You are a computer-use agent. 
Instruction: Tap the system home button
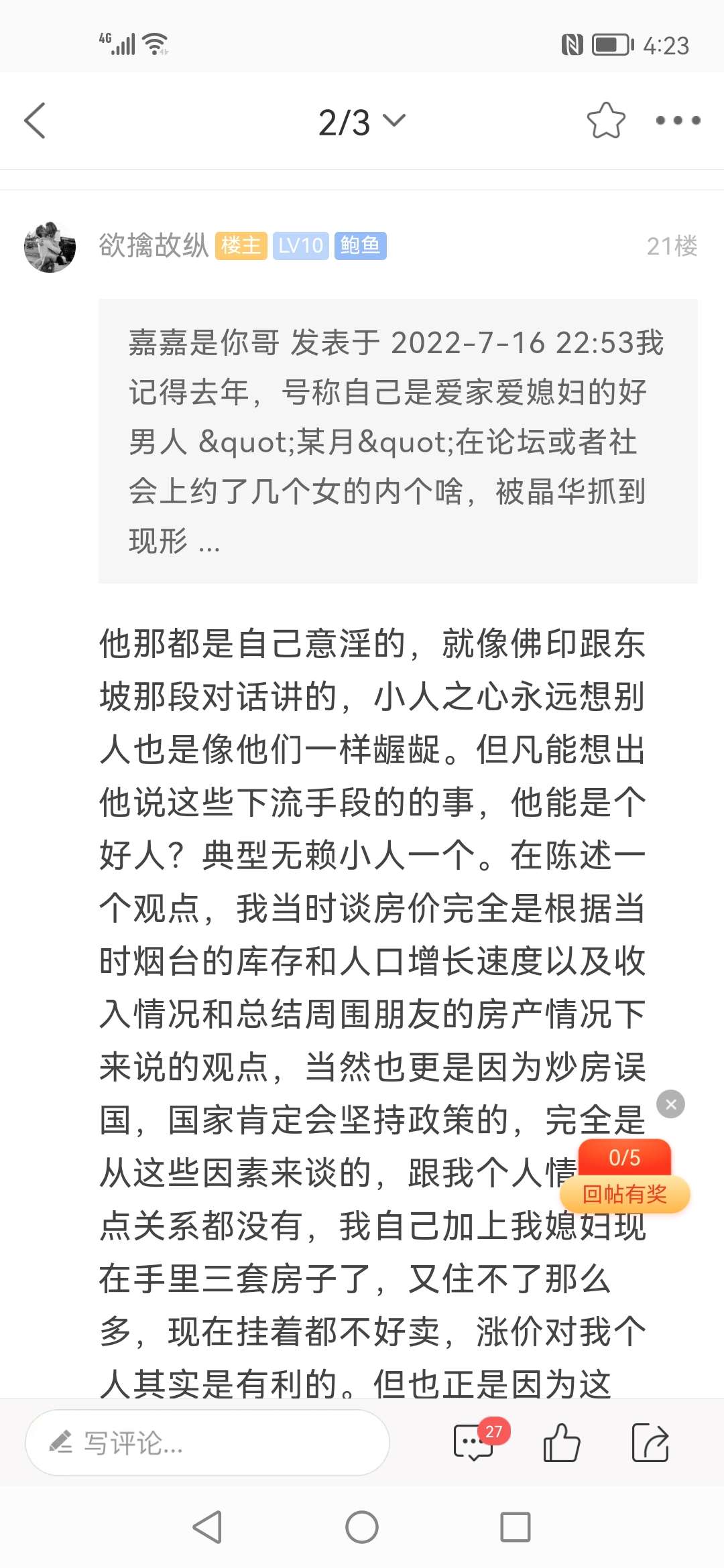pos(362,1527)
